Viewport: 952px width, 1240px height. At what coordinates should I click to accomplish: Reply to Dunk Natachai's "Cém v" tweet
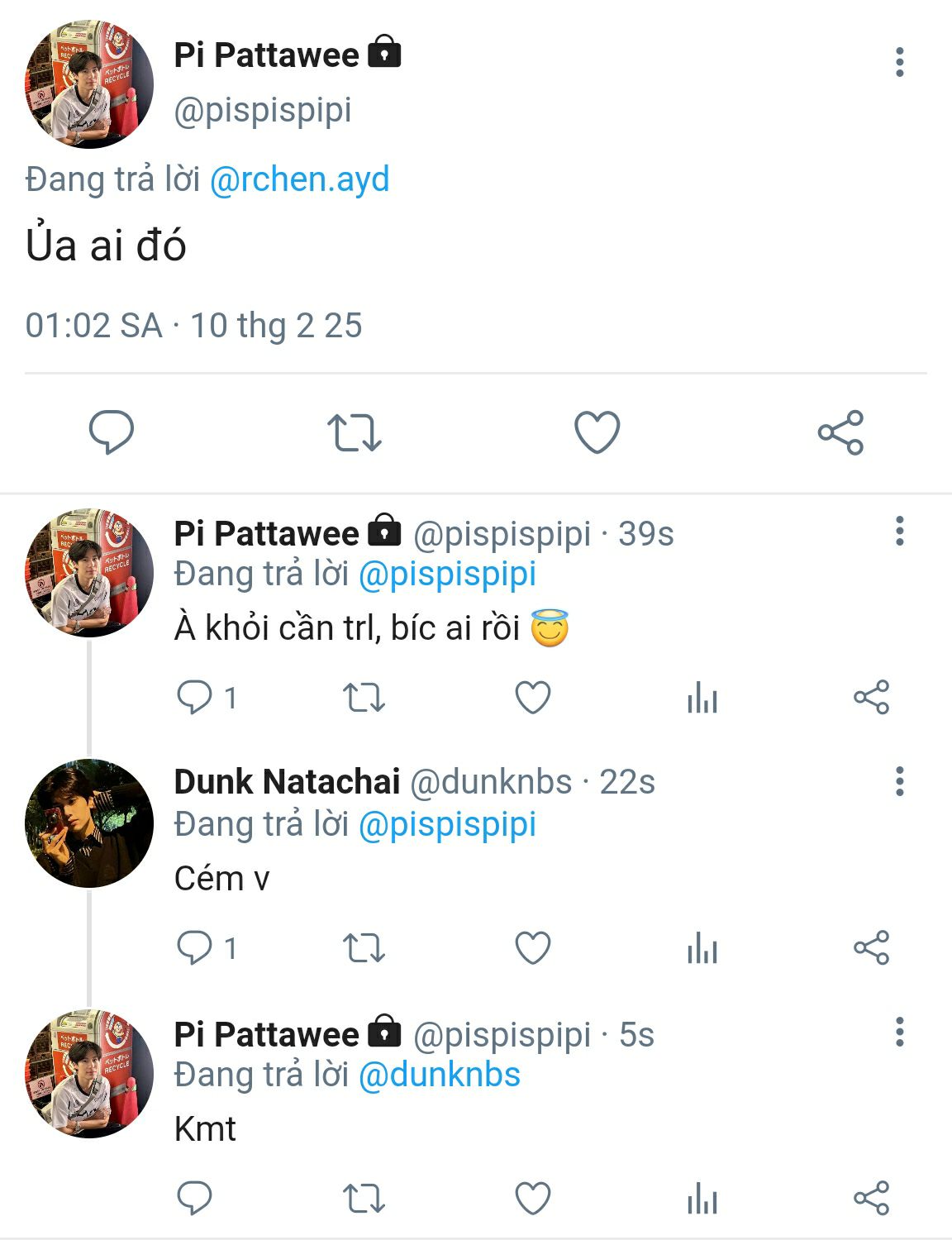click(195, 948)
